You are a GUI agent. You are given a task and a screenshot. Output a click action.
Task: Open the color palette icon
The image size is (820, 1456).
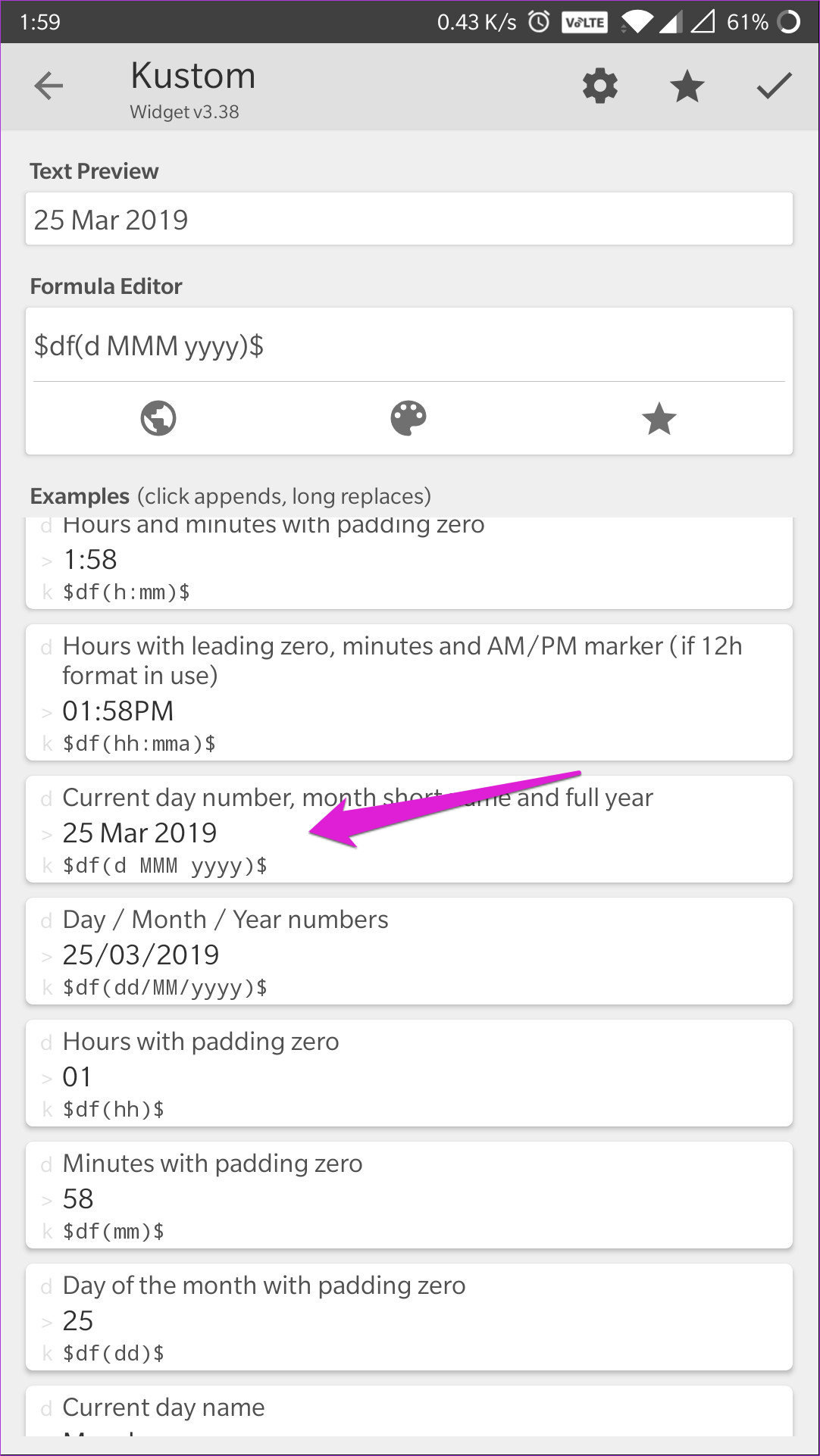point(408,418)
